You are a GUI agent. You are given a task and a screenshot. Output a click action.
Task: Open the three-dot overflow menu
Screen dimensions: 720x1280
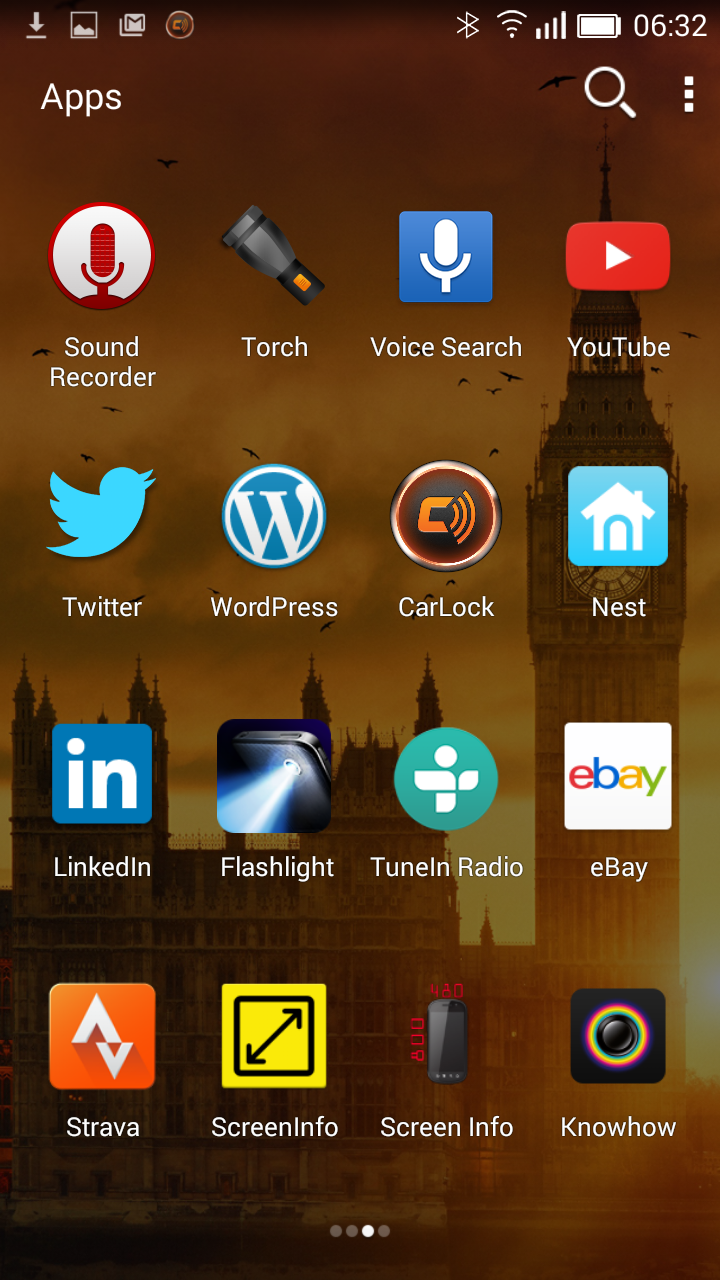(x=688, y=95)
